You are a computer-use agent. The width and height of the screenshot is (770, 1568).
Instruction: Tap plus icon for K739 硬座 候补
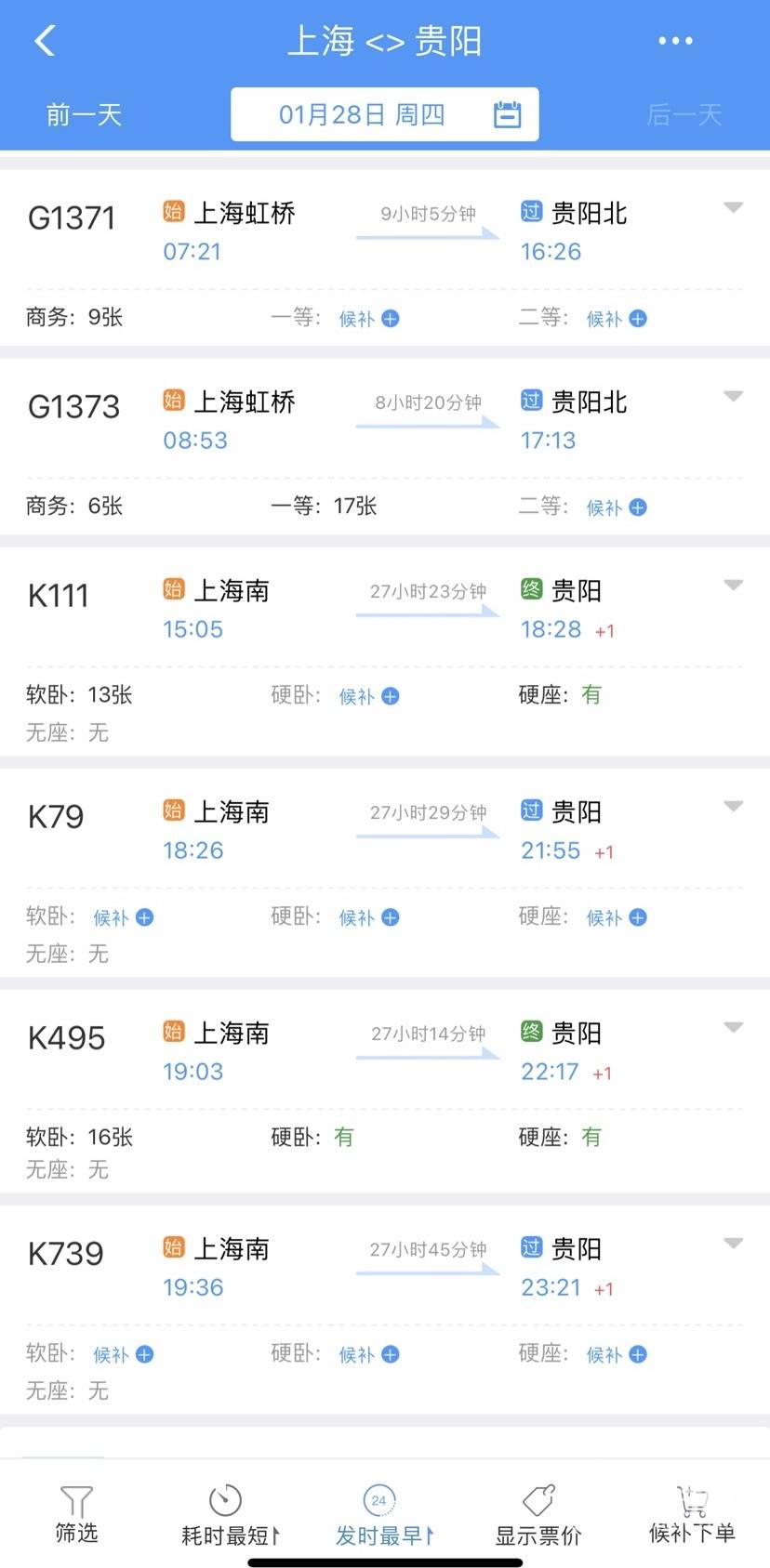[637, 1355]
